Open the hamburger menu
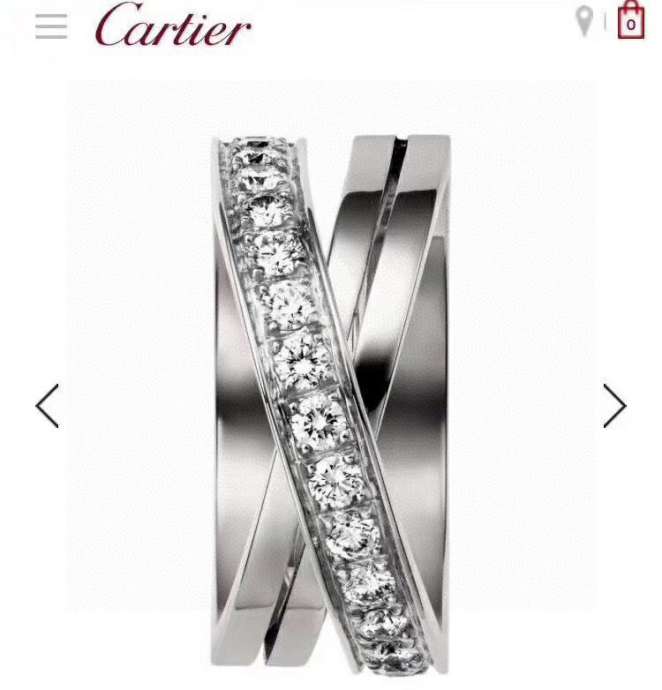 (51, 27)
